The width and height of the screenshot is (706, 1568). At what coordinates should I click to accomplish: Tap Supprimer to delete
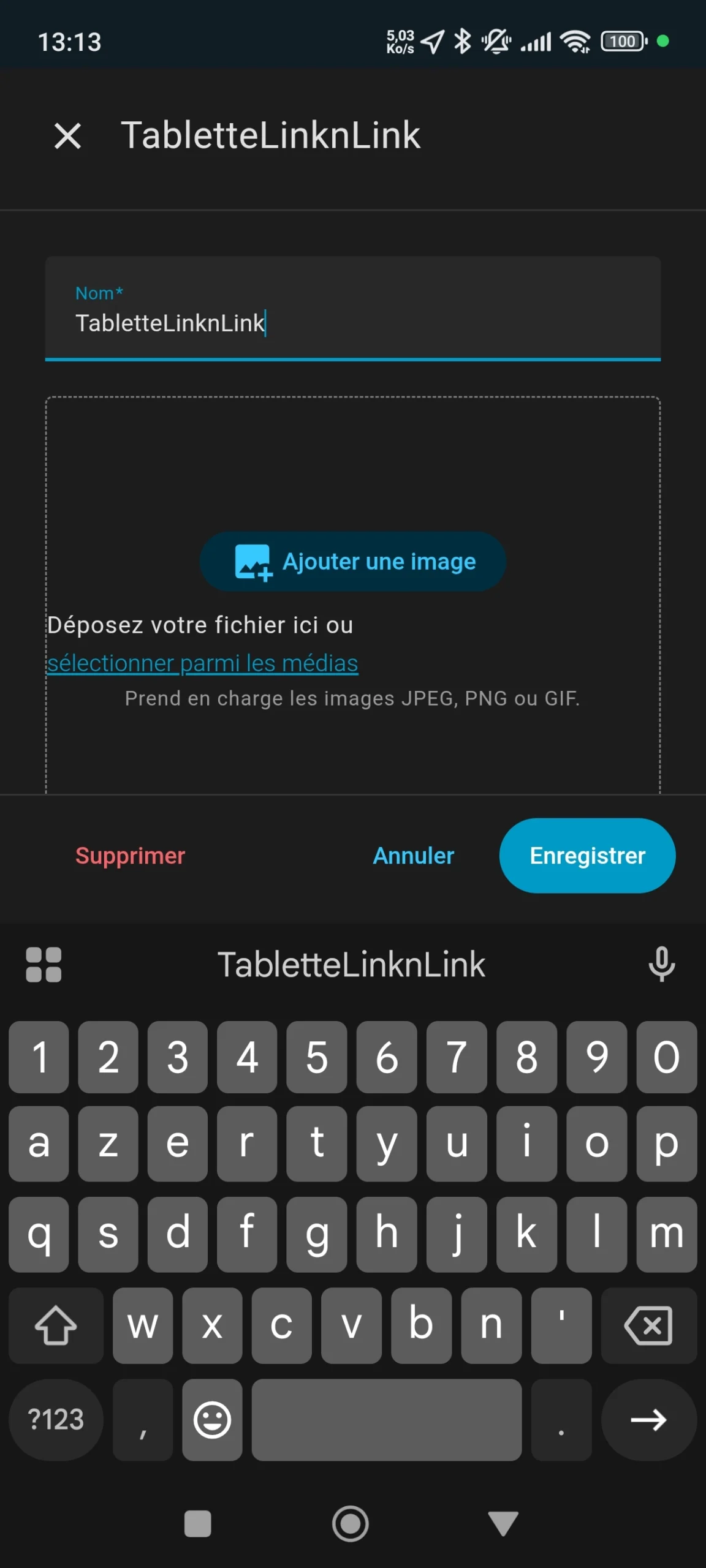coord(130,856)
